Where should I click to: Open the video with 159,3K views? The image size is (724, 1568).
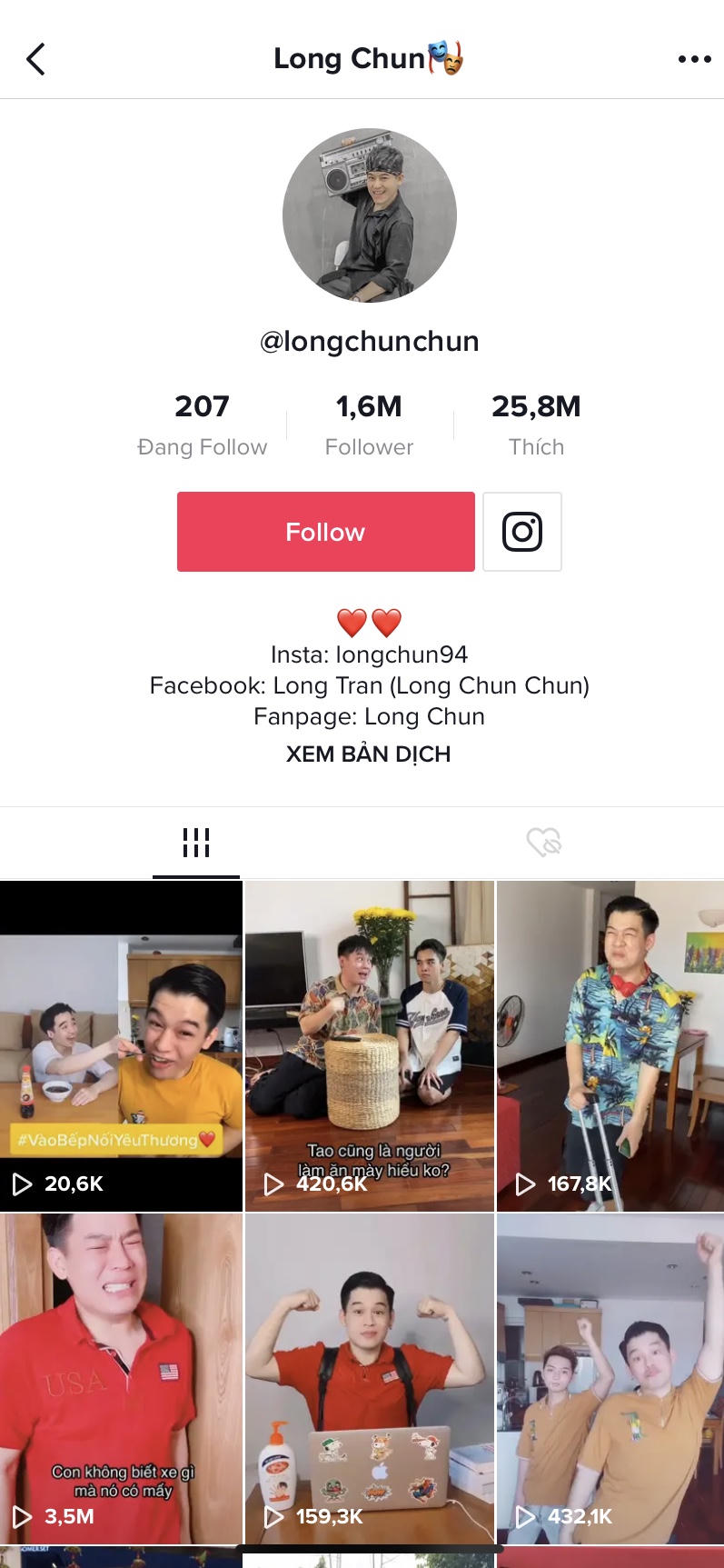click(369, 1377)
